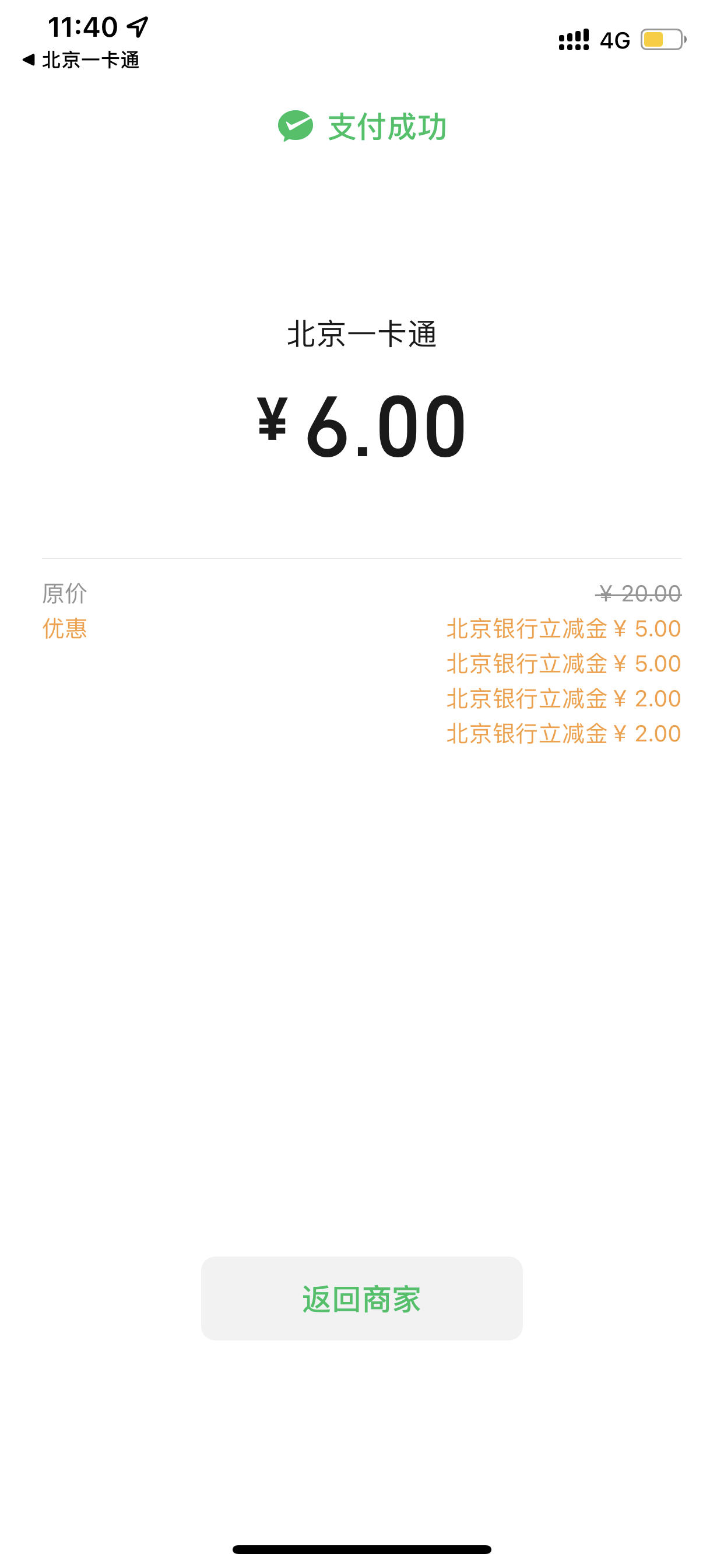
Task: Tap the 返回商家 button
Action: coord(361,1298)
